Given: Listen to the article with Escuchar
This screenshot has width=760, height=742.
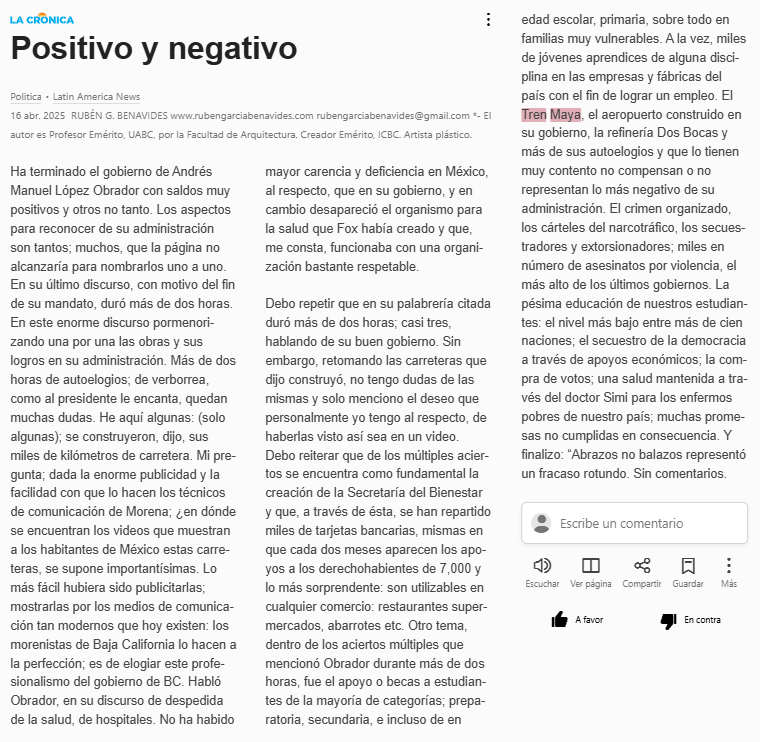Looking at the screenshot, I should tap(542, 573).
